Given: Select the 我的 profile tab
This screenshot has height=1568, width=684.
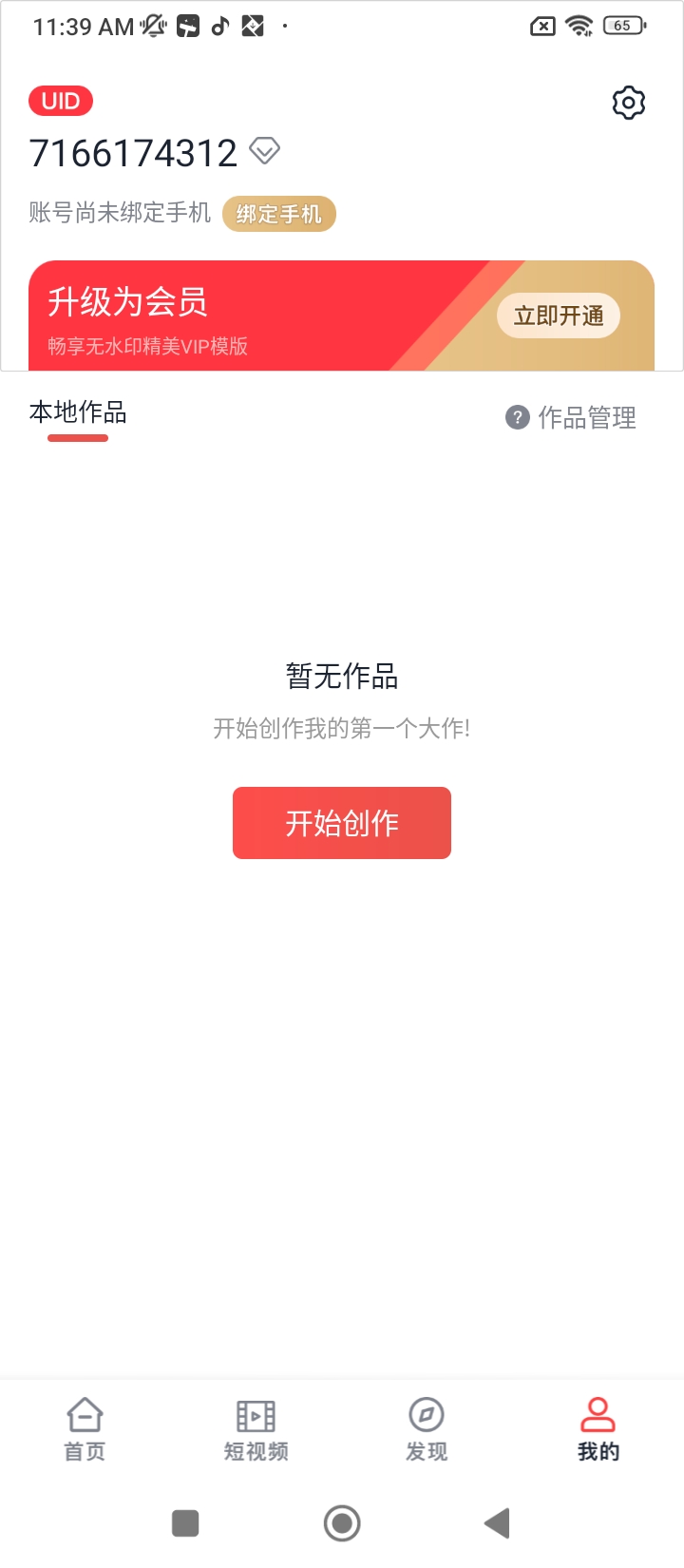Looking at the screenshot, I should click(x=598, y=1428).
